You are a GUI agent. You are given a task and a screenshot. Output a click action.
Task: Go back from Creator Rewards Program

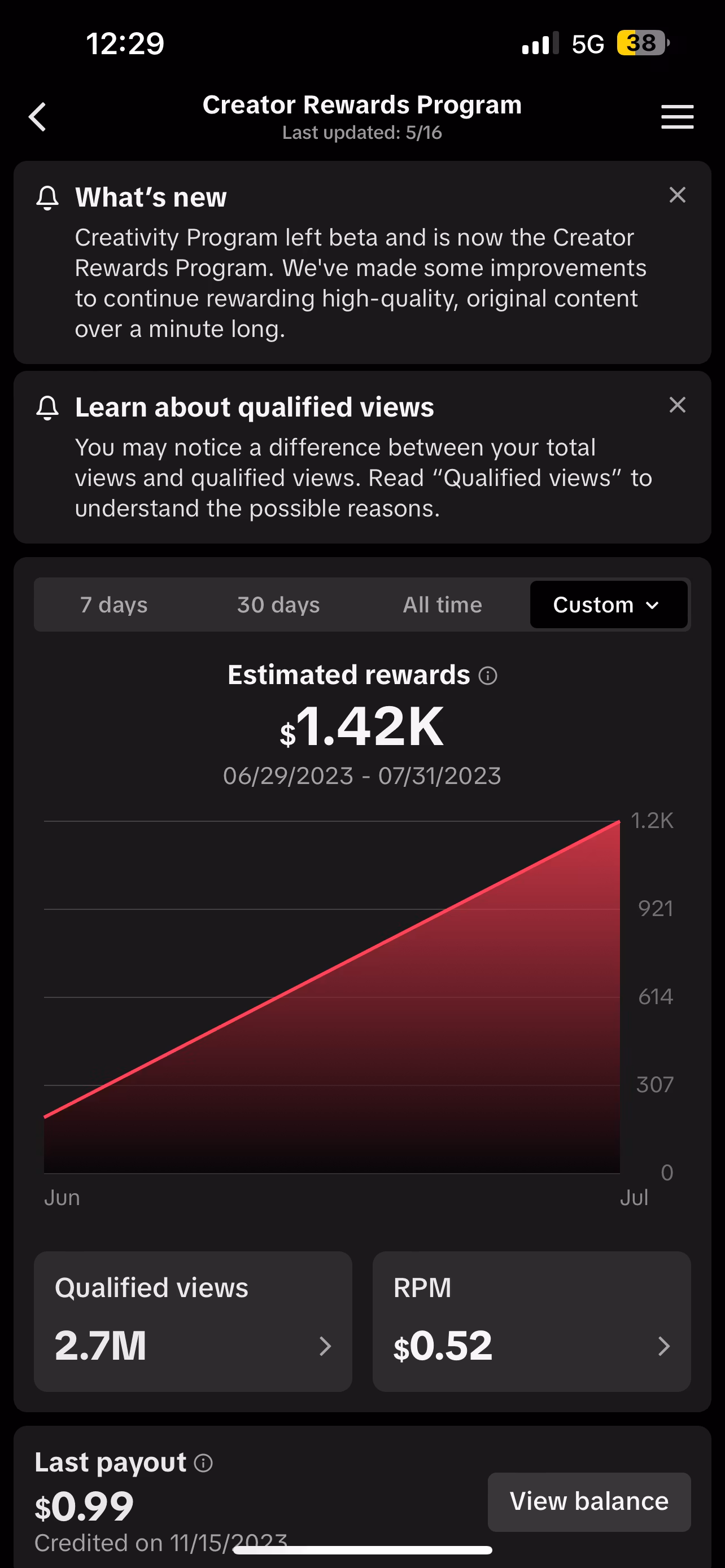[38, 116]
